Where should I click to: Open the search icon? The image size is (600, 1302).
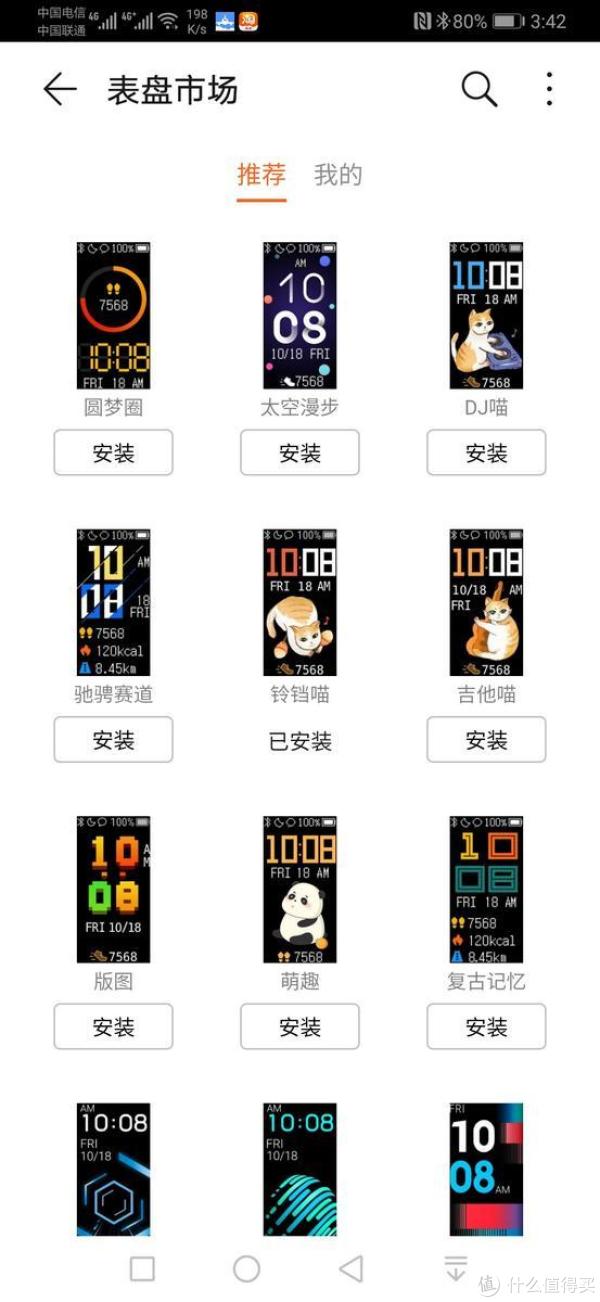[x=479, y=90]
